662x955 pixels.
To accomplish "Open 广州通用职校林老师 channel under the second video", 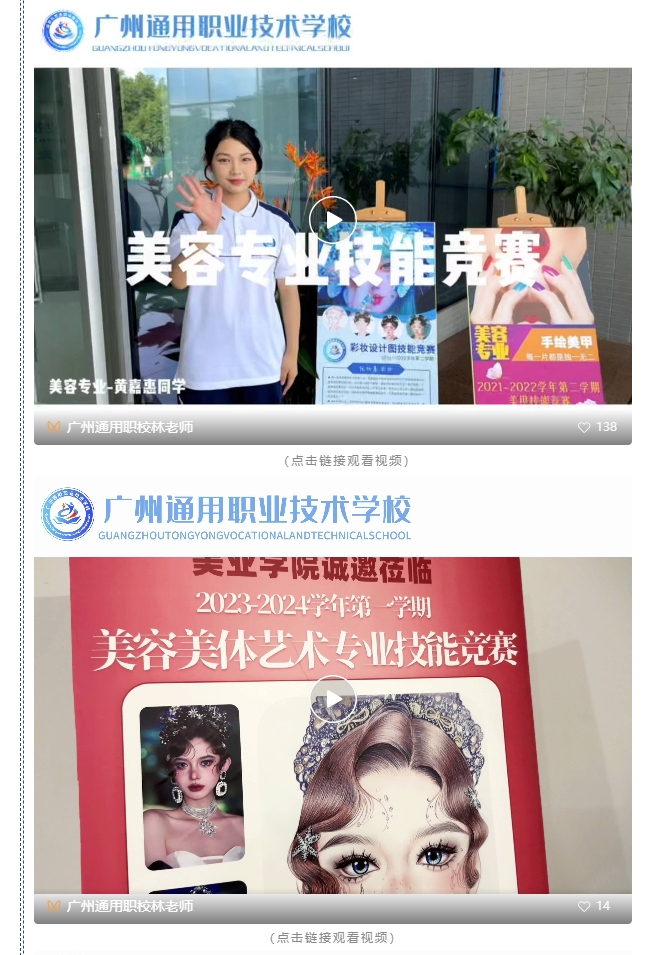I will pyautogui.click(x=129, y=906).
